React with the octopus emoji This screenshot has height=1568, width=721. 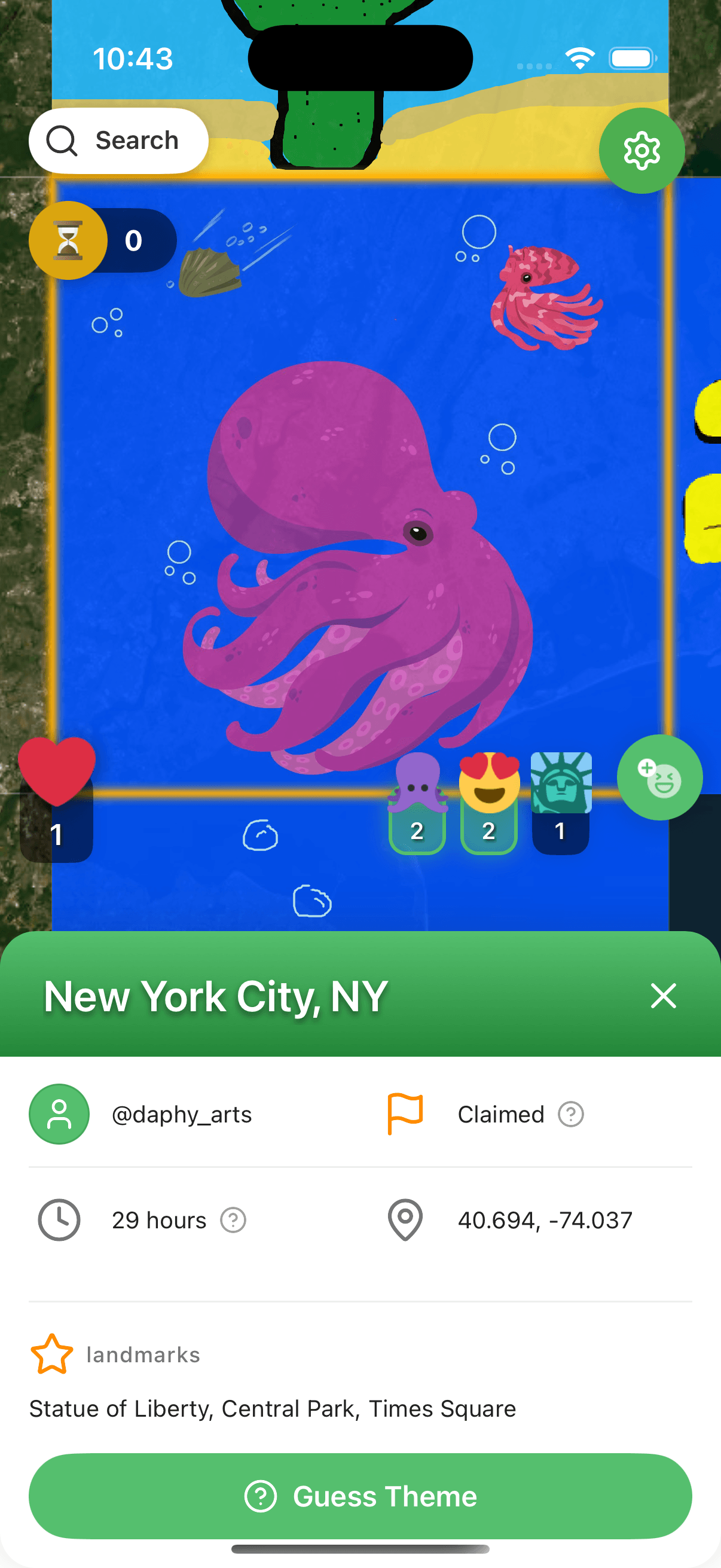417,804
